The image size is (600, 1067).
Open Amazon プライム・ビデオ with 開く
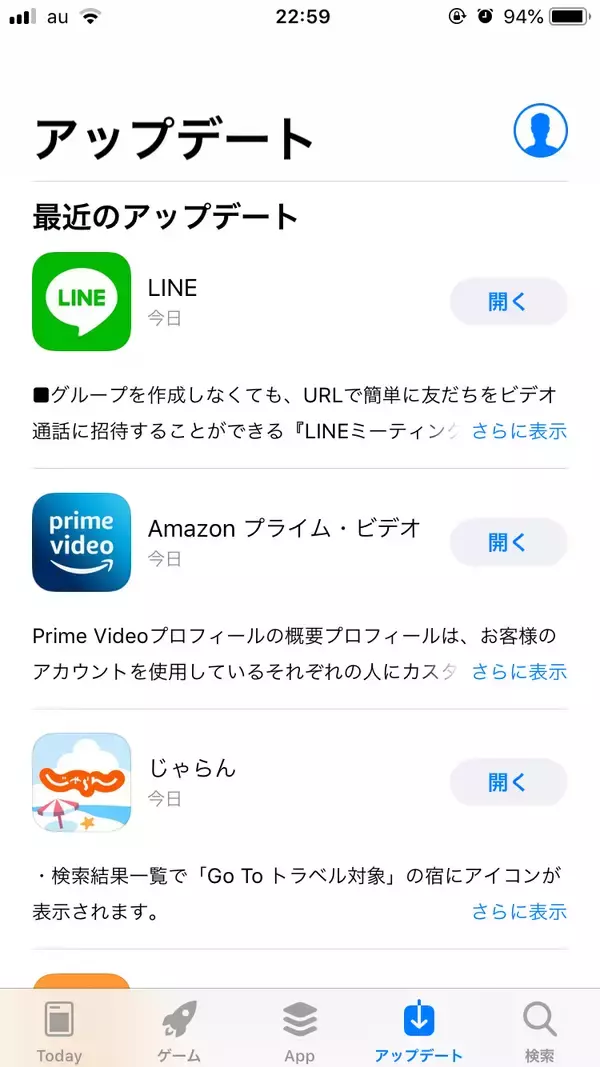point(508,542)
